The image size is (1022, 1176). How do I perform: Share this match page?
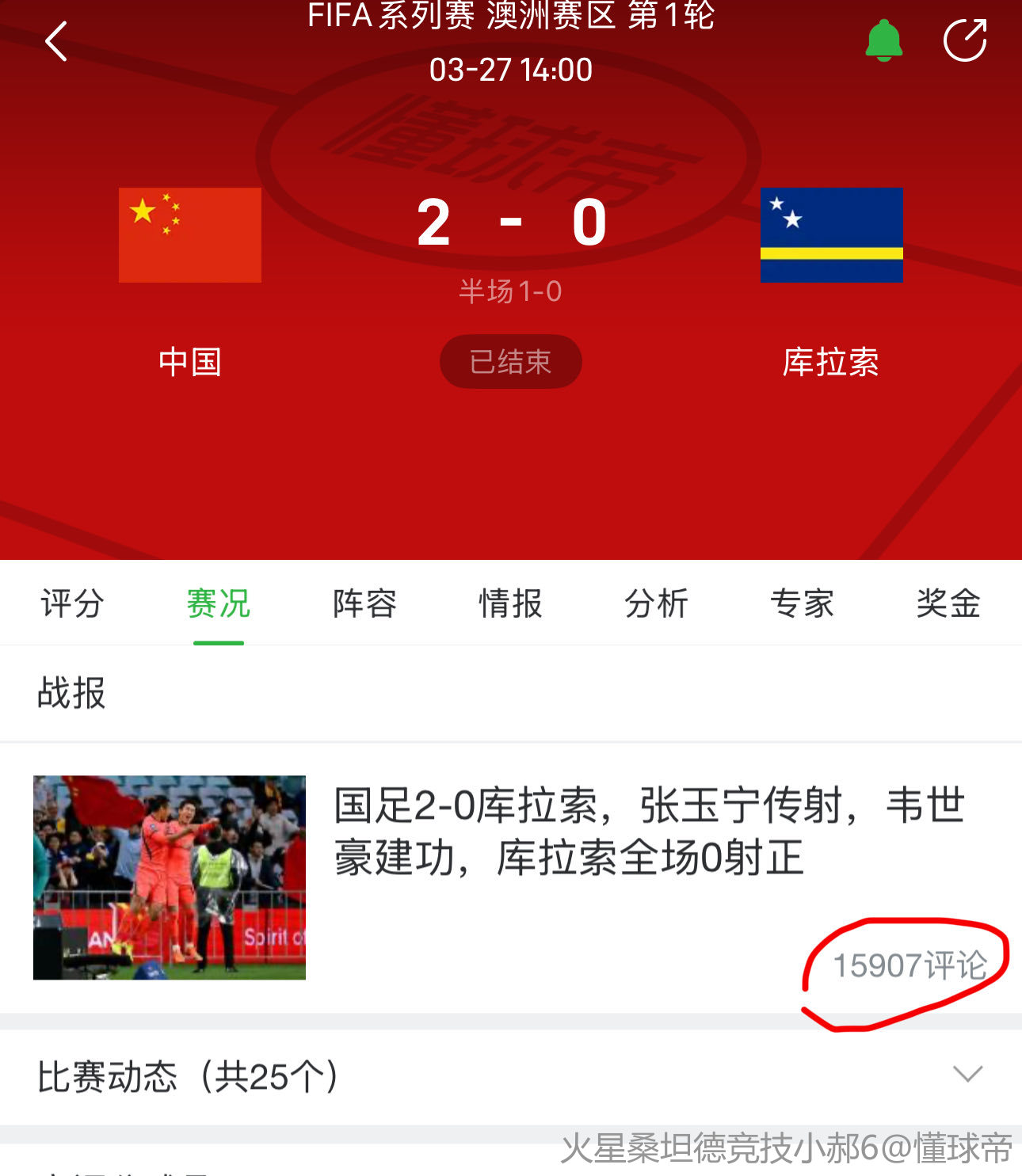(965, 40)
